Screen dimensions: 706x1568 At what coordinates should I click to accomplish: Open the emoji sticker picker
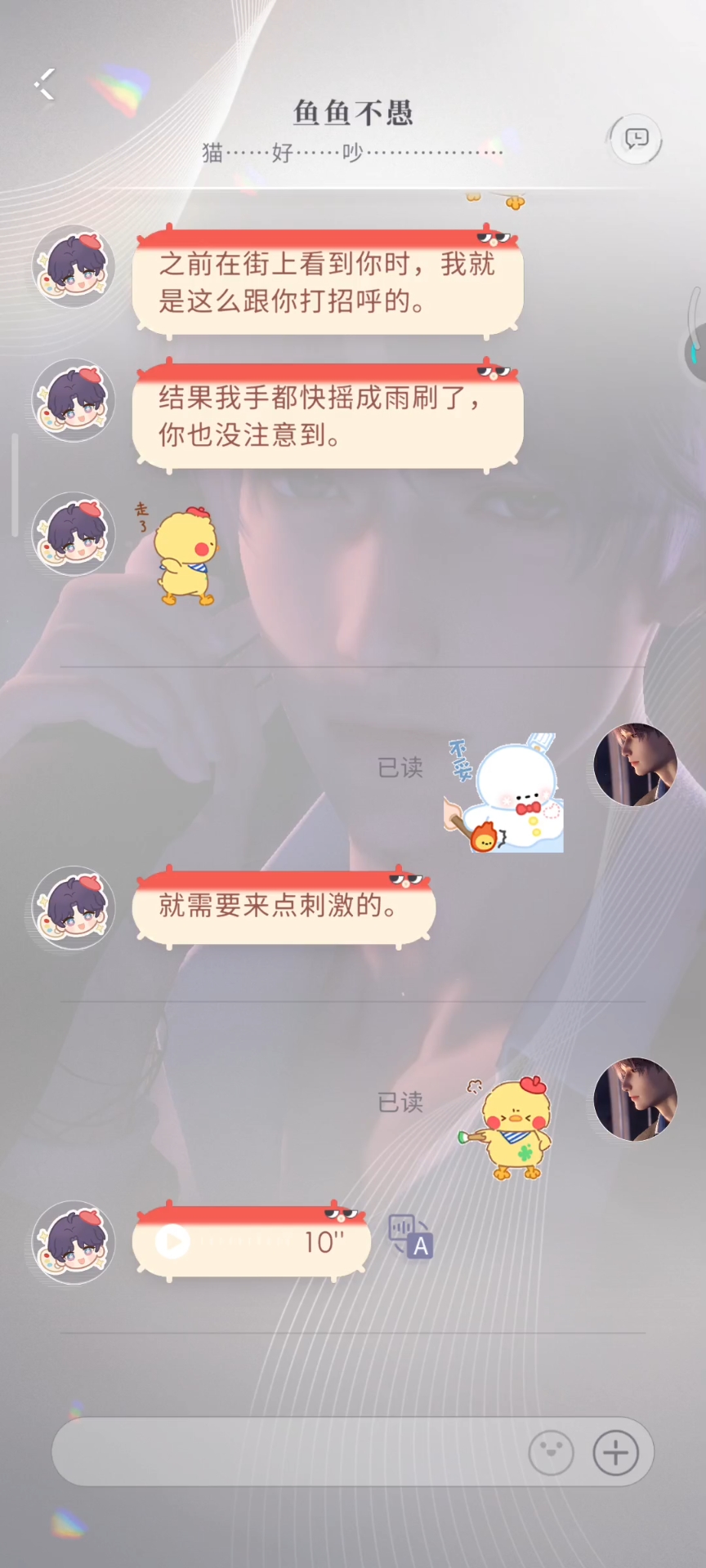pos(552,1453)
